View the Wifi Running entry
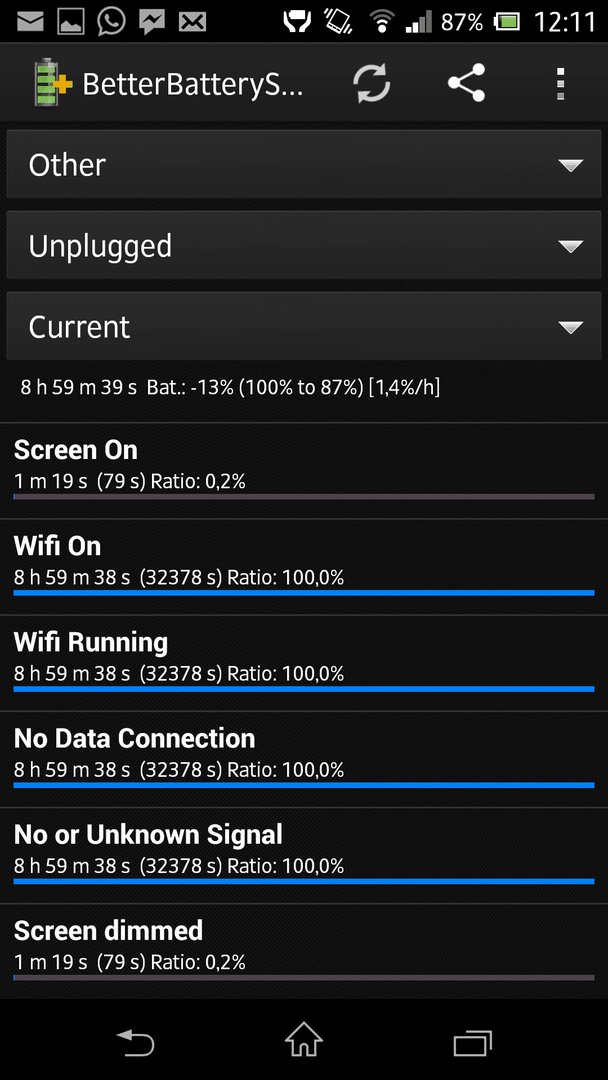This screenshot has width=608, height=1080. pyautogui.click(x=304, y=663)
